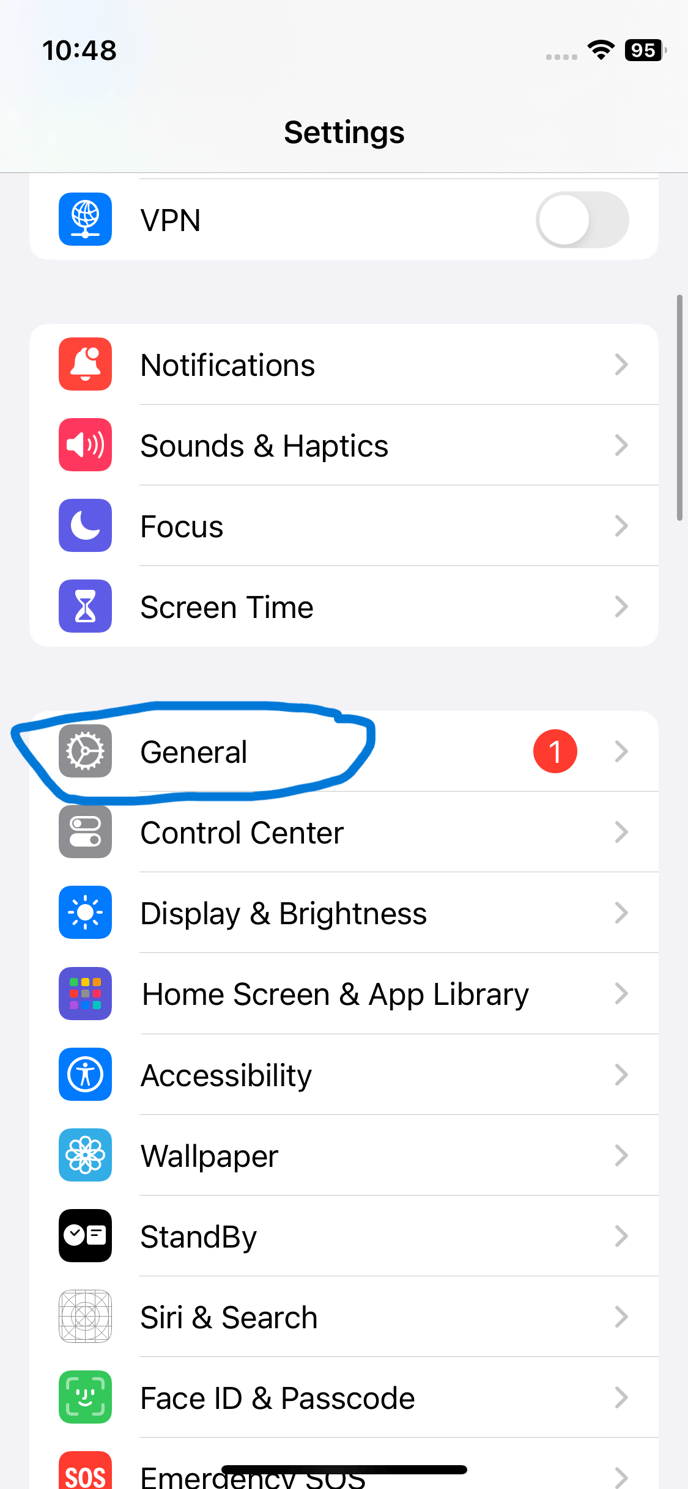Open Siri & Search settings
Screen dimensions: 688x1489
pyautogui.click(x=343, y=1317)
